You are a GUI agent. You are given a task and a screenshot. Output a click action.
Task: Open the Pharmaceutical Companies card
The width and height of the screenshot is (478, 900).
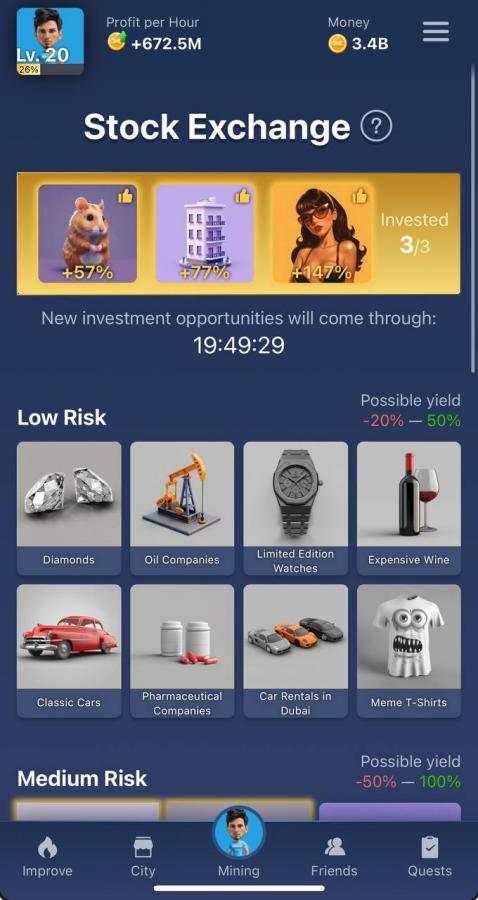pyautogui.click(x=182, y=651)
